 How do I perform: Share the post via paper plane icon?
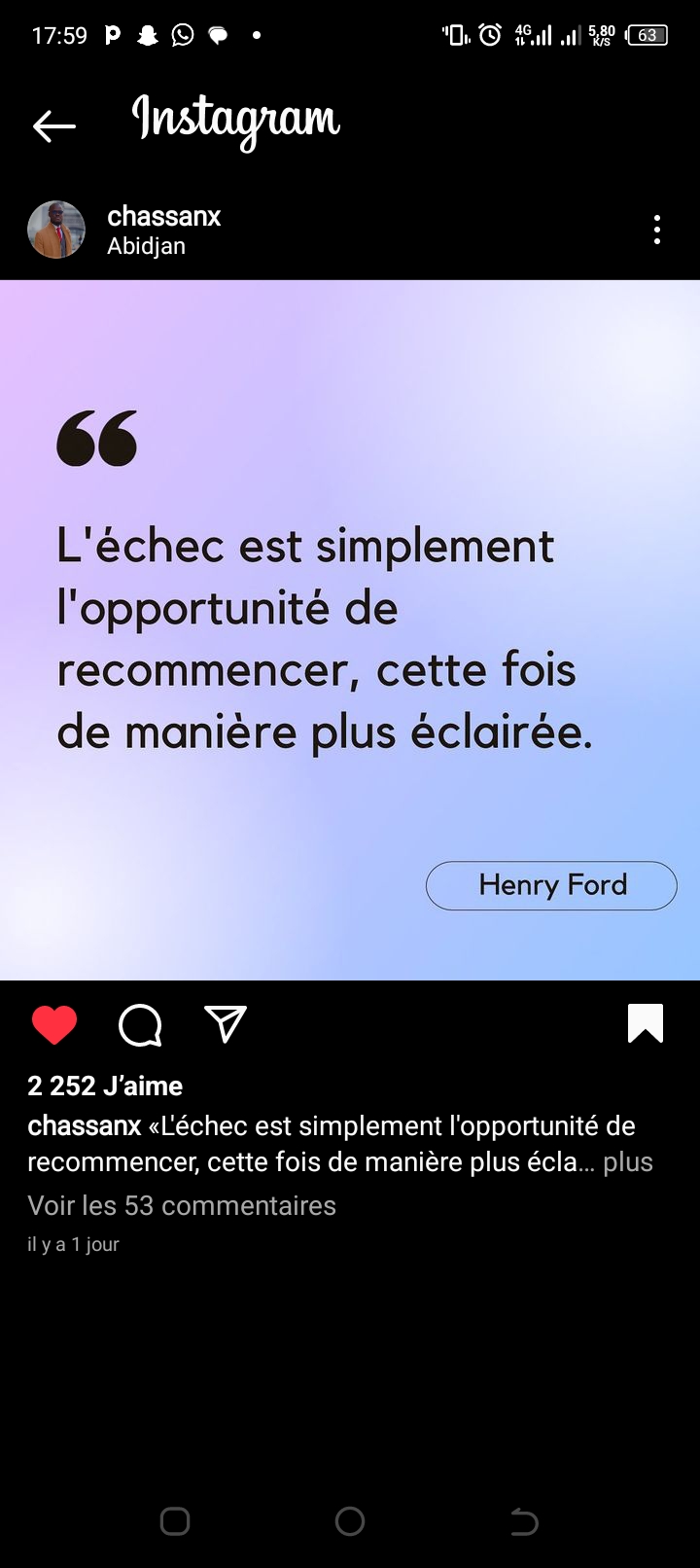(226, 1024)
